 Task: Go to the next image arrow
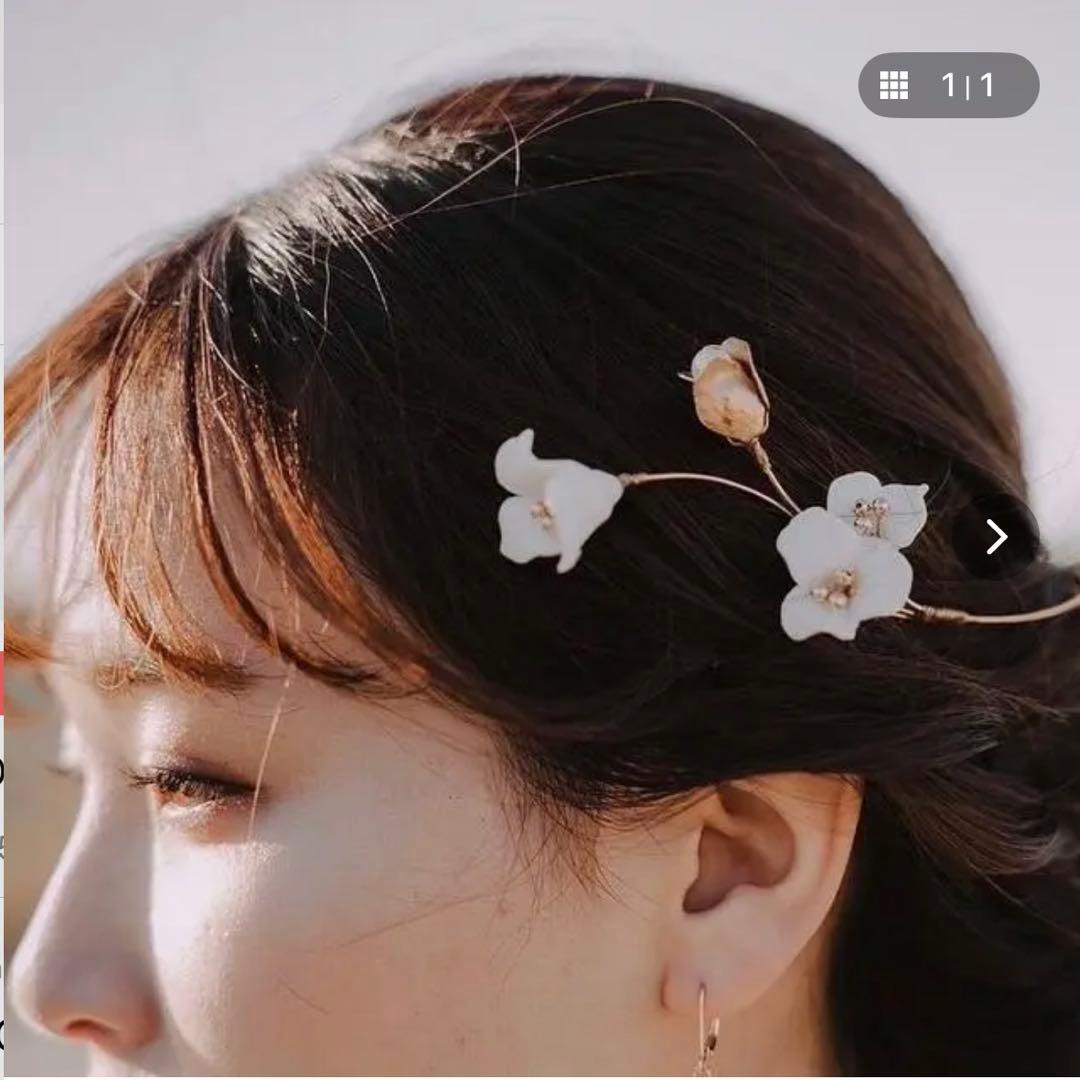click(x=996, y=537)
